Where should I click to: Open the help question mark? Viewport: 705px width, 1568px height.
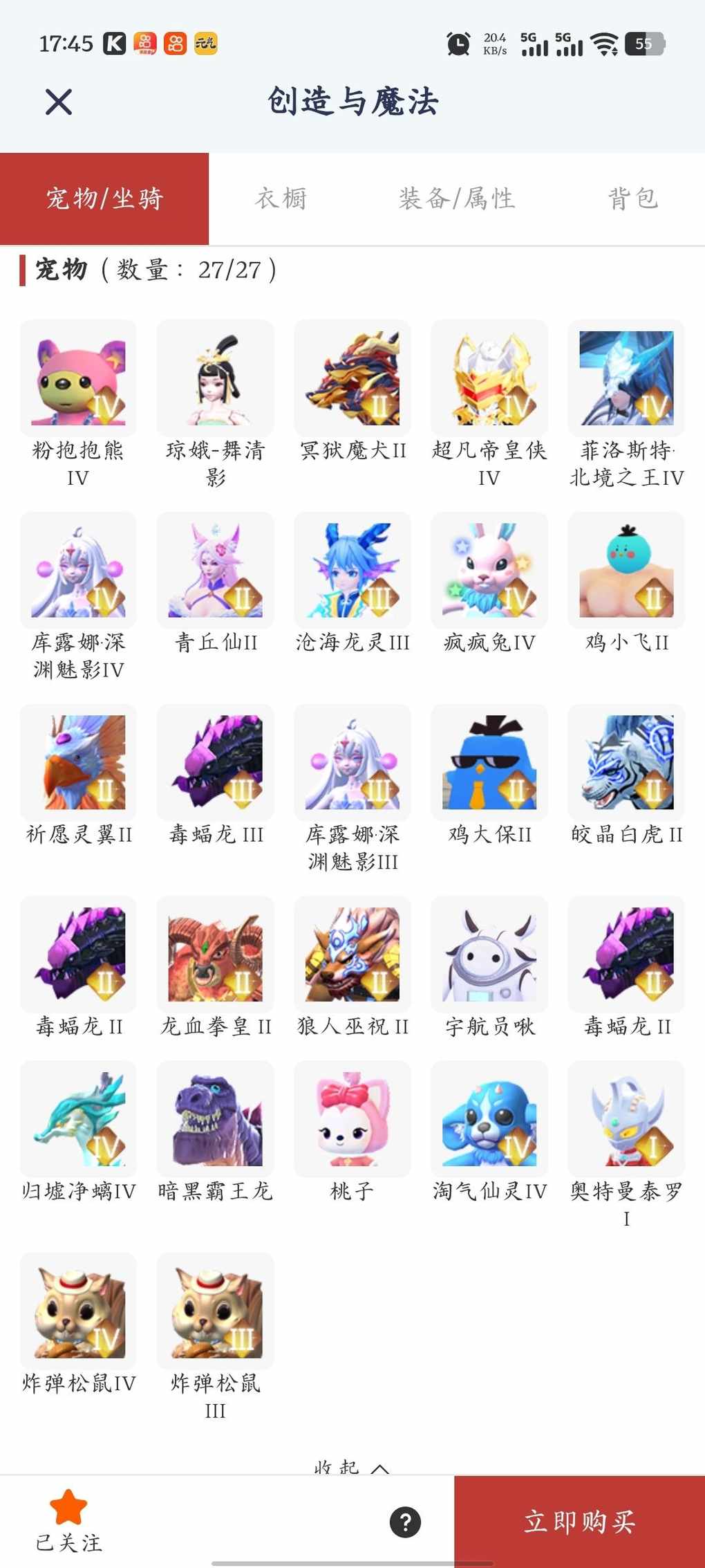[405, 1522]
